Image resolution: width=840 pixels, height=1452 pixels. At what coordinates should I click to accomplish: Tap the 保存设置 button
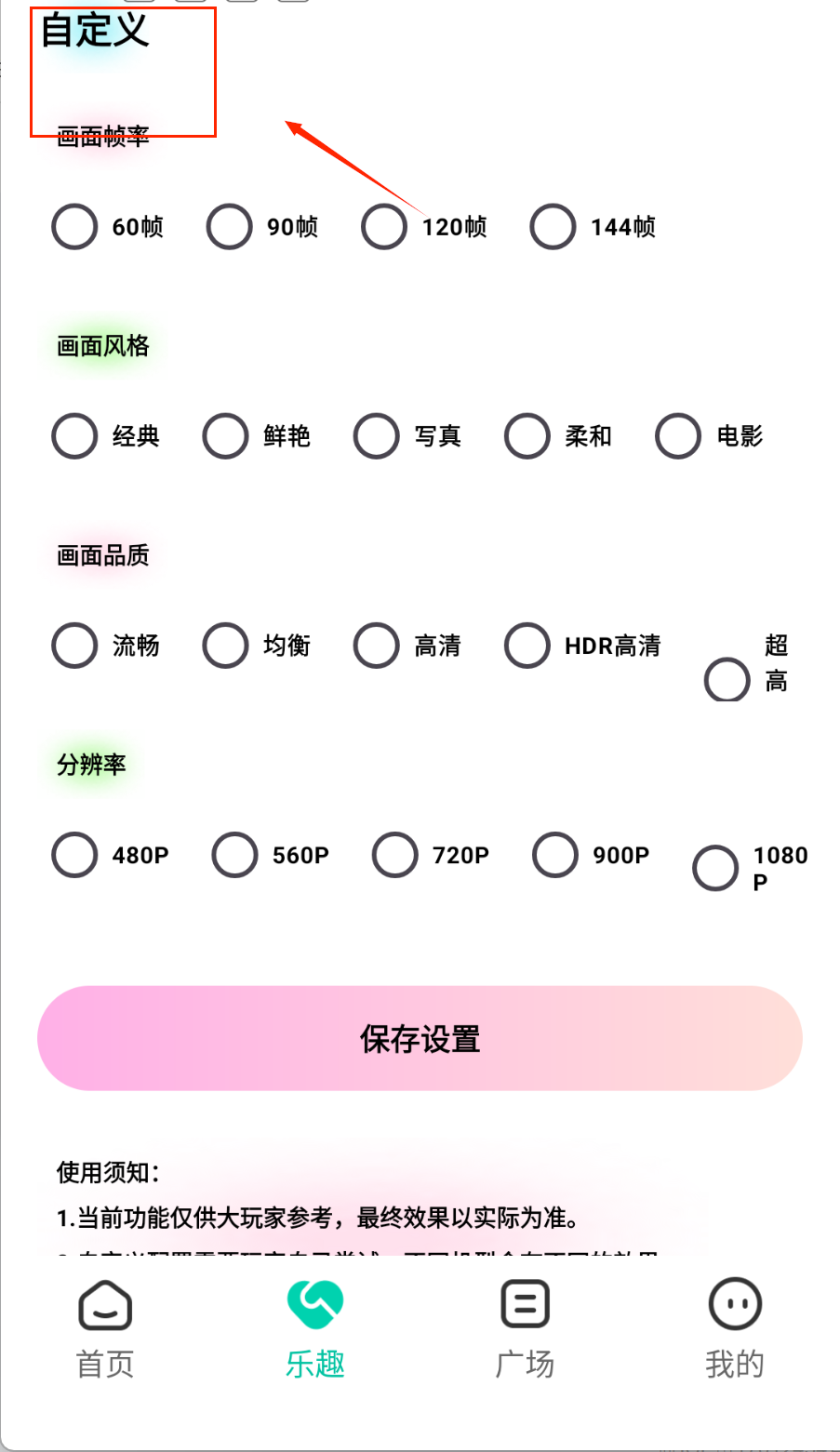[420, 1038]
